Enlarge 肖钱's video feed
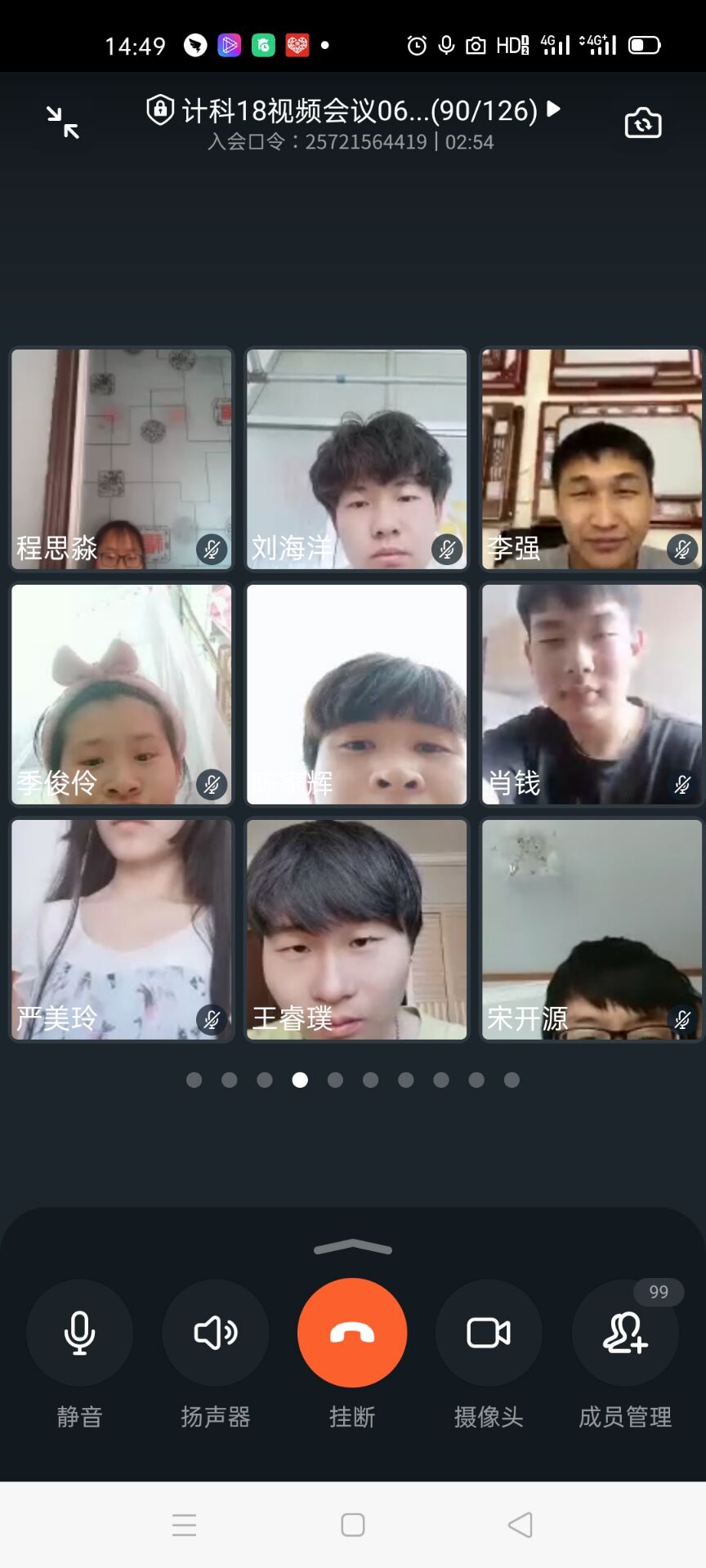 (x=592, y=694)
